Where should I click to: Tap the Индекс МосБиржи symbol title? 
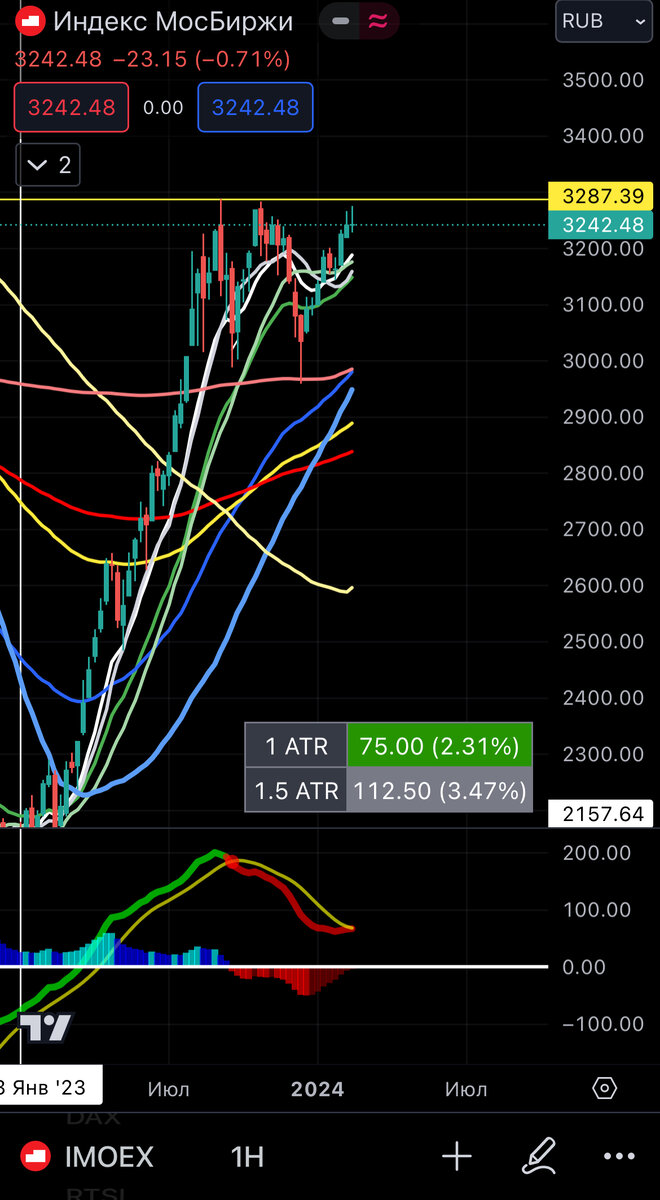point(173,21)
